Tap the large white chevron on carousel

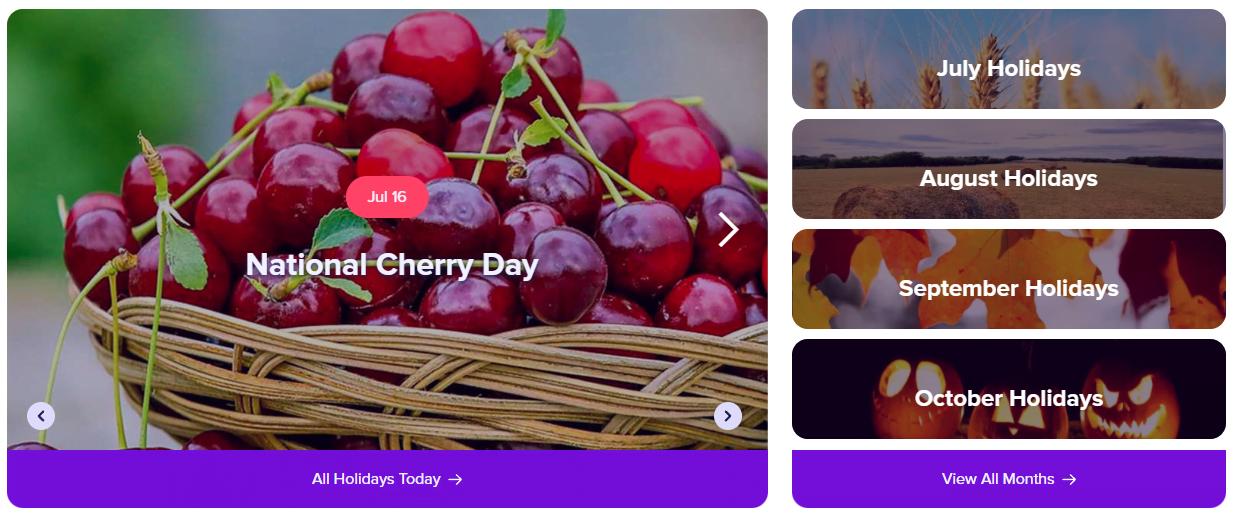(x=728, y=230)
